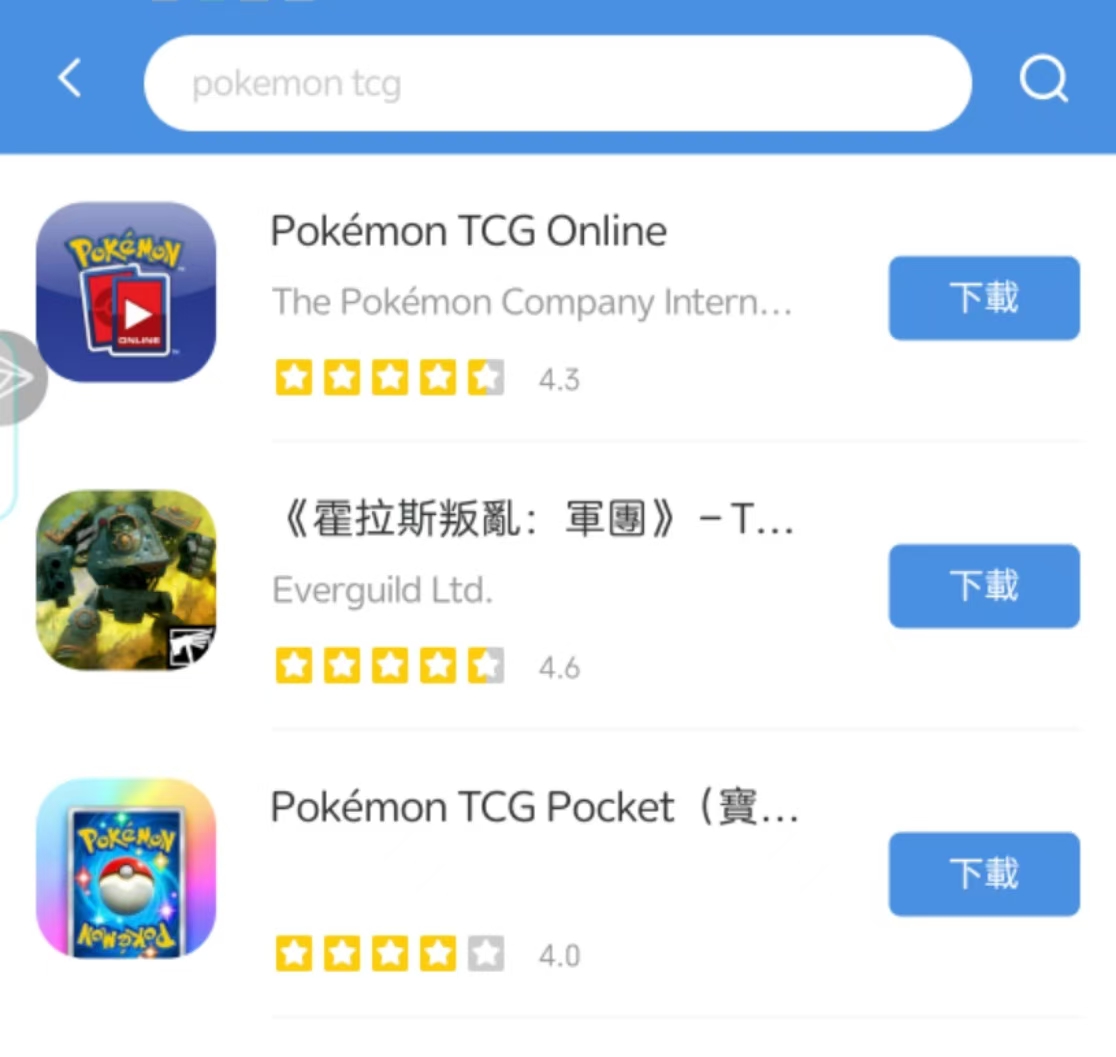Download Pokémon TCG Online
Viewport: 1116px width, 1057px height.
[983, 298]
